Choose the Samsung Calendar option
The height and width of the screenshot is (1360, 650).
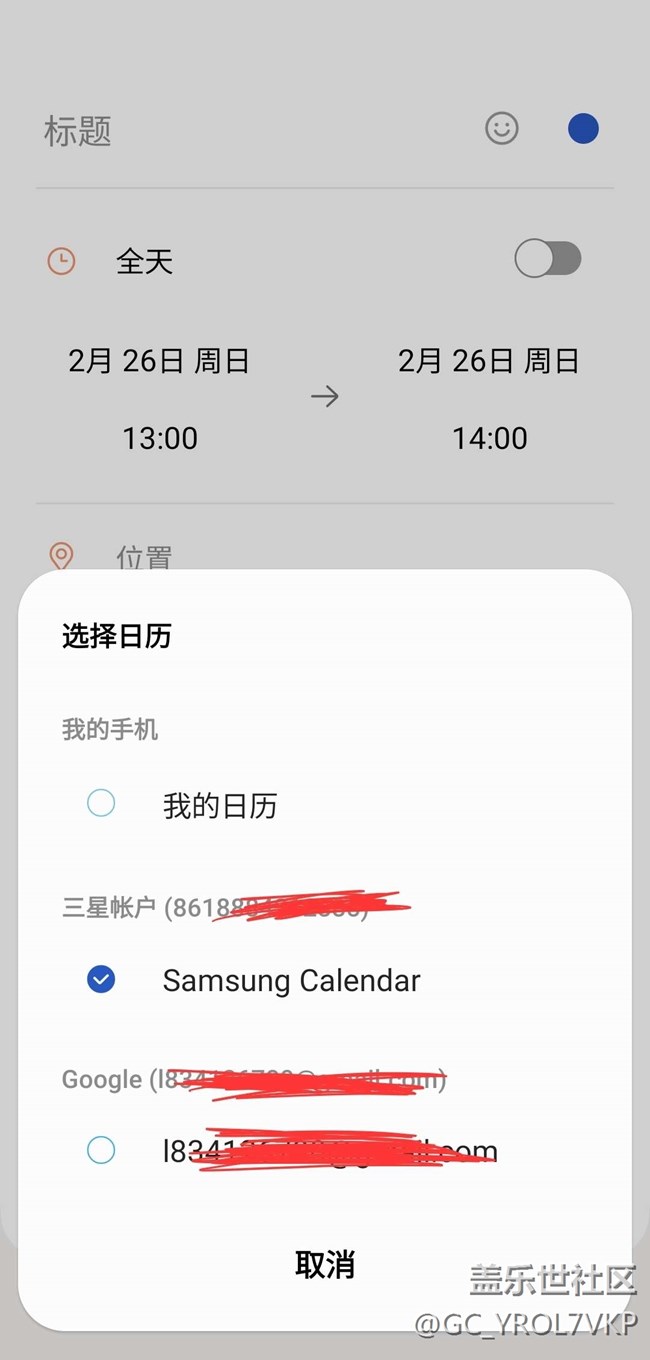click(325, 980)
